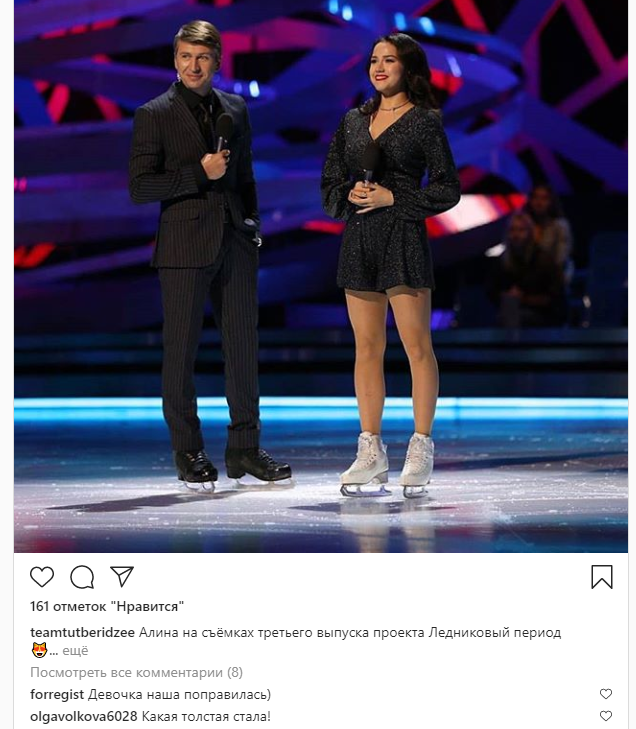Expand caption with "ещё"

(76, 651)
